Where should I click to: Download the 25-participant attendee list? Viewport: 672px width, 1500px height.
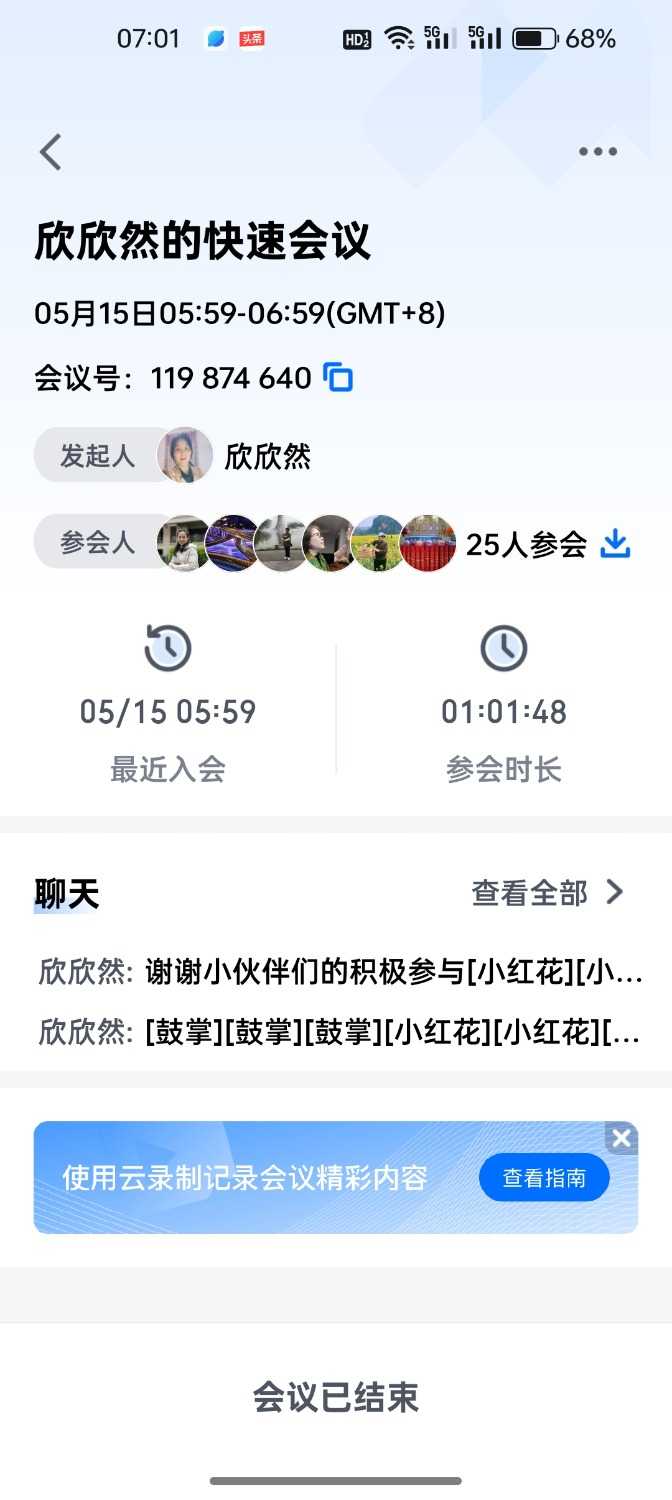click(615, 544)
